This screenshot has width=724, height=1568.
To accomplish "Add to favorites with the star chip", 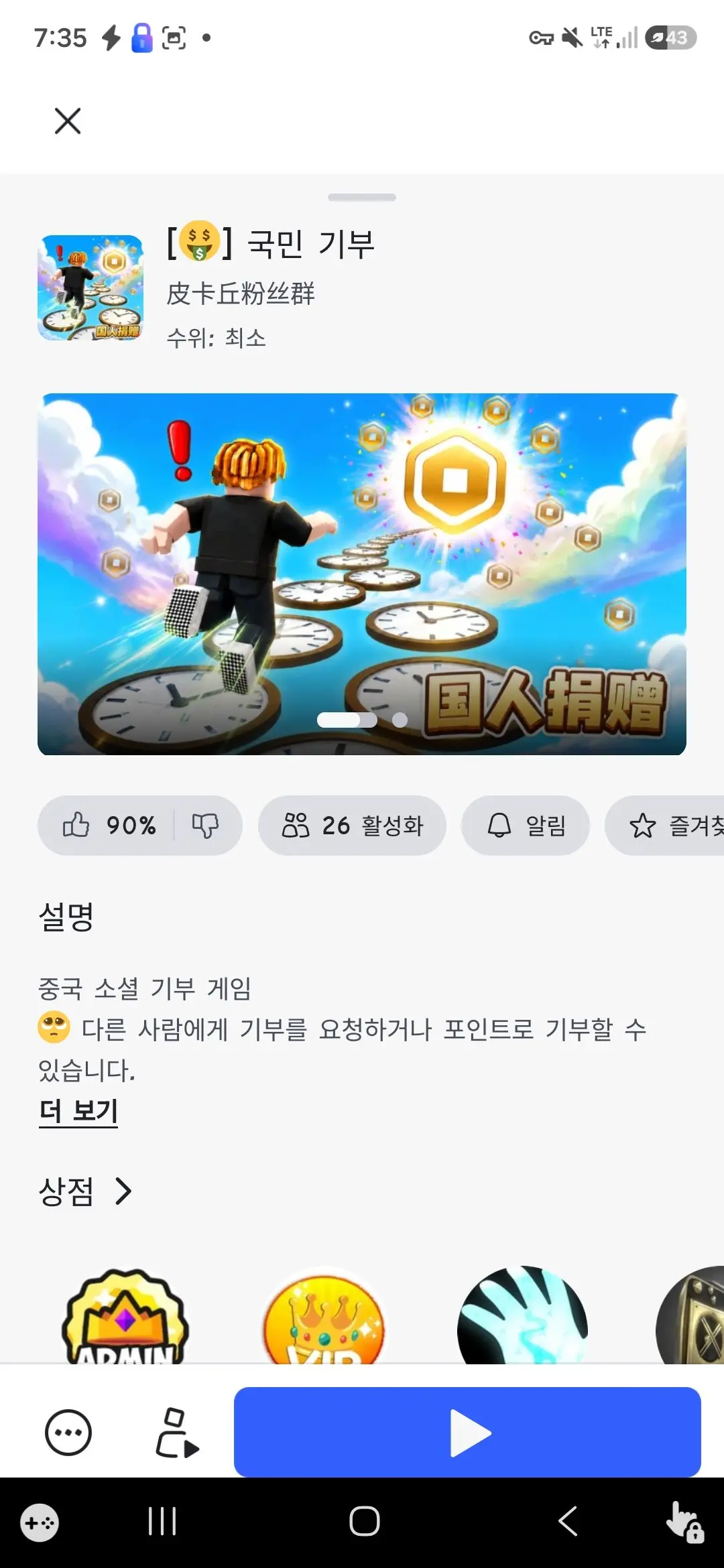I will pyautogui.click(x=665, y=826).
